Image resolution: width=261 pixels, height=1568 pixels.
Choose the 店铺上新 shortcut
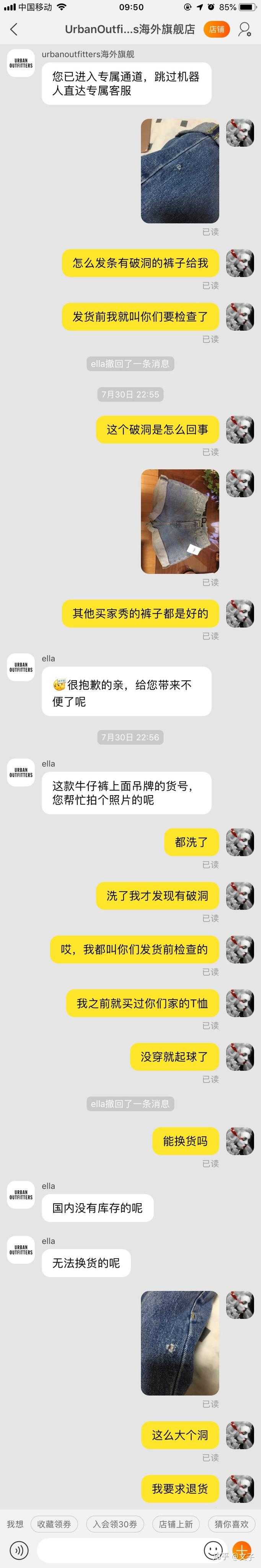(x=175, y=1524)
